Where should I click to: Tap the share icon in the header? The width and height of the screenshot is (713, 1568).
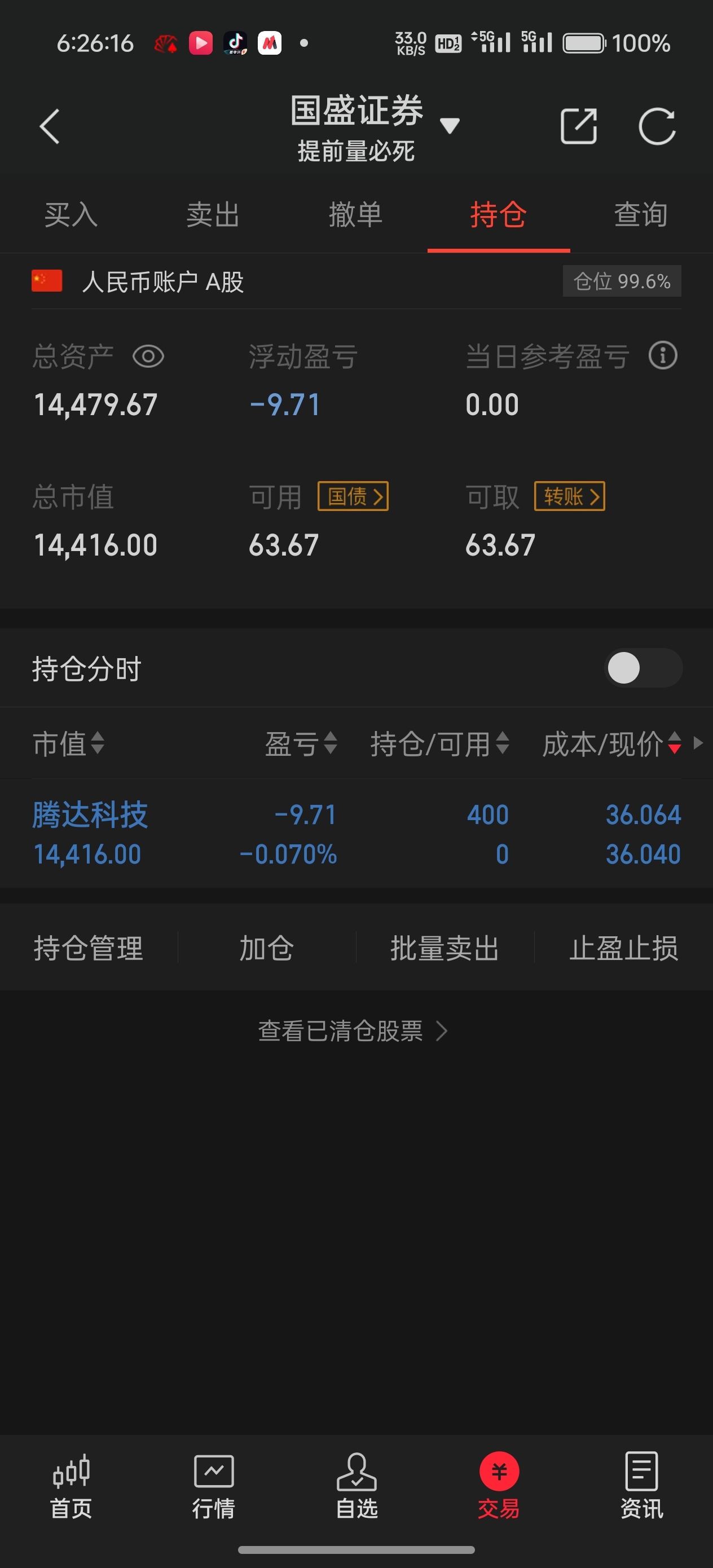578,126
